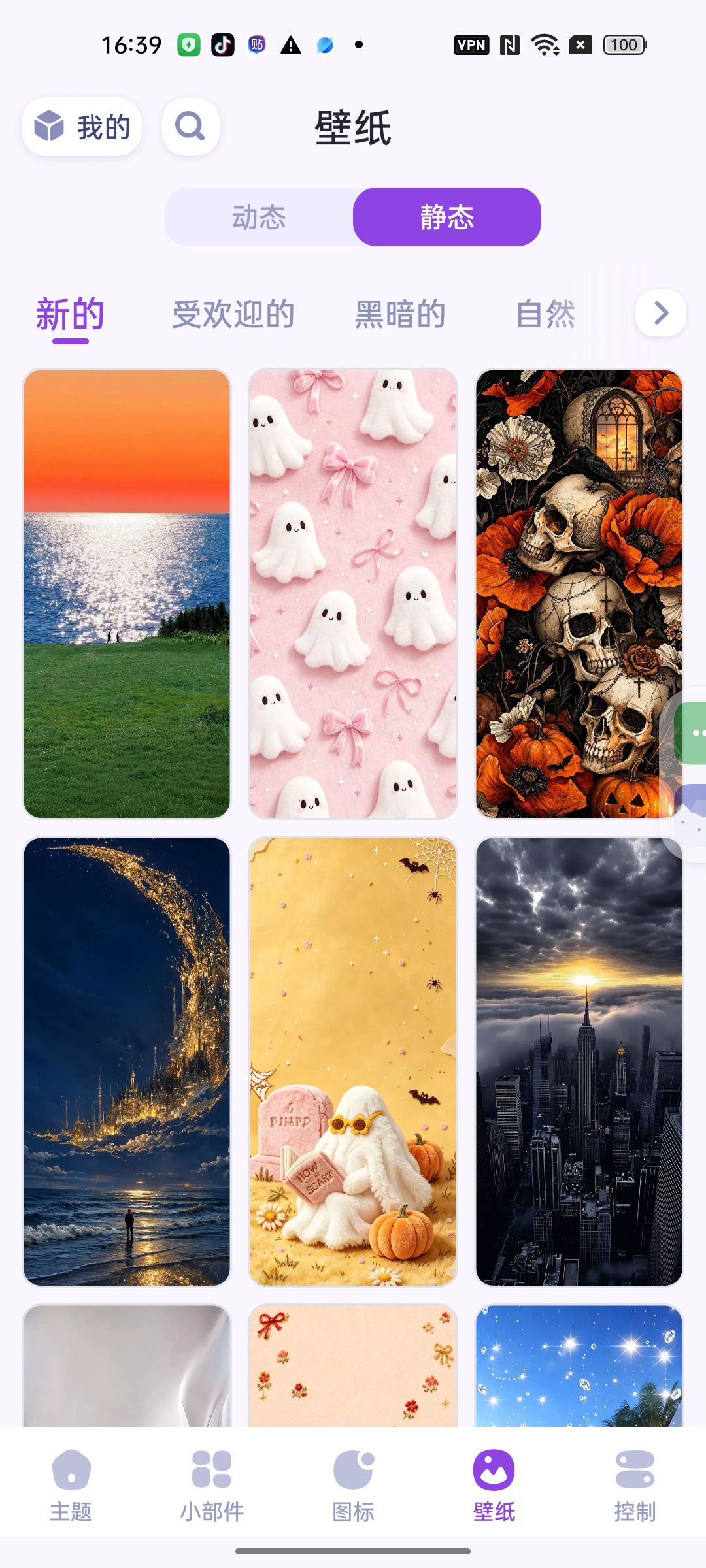Open the ghost reading book wallpaper
This screenshot has width=706, height=1568.
click(x=353, y=1062)
